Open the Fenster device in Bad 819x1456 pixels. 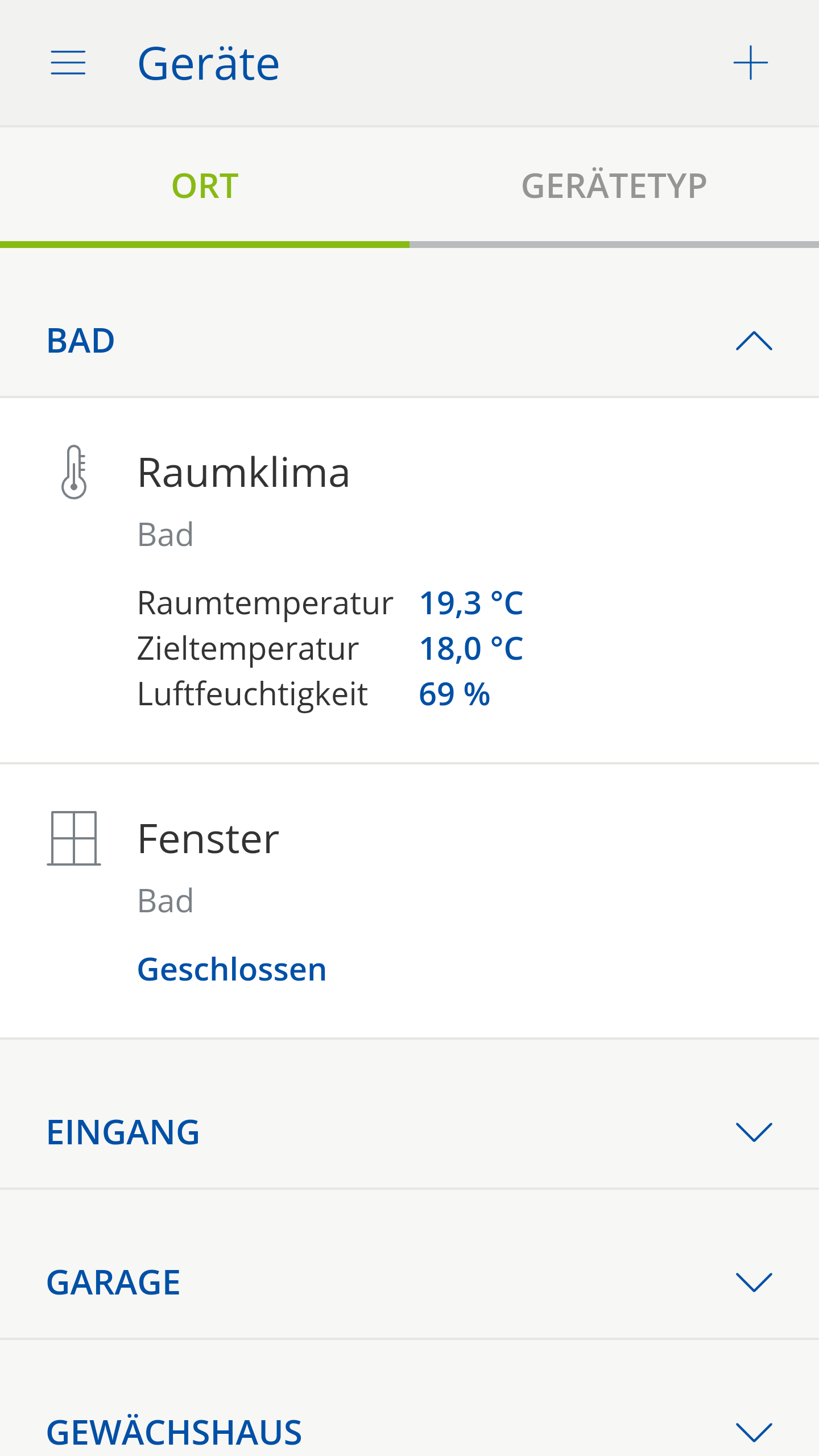point(409,901)
